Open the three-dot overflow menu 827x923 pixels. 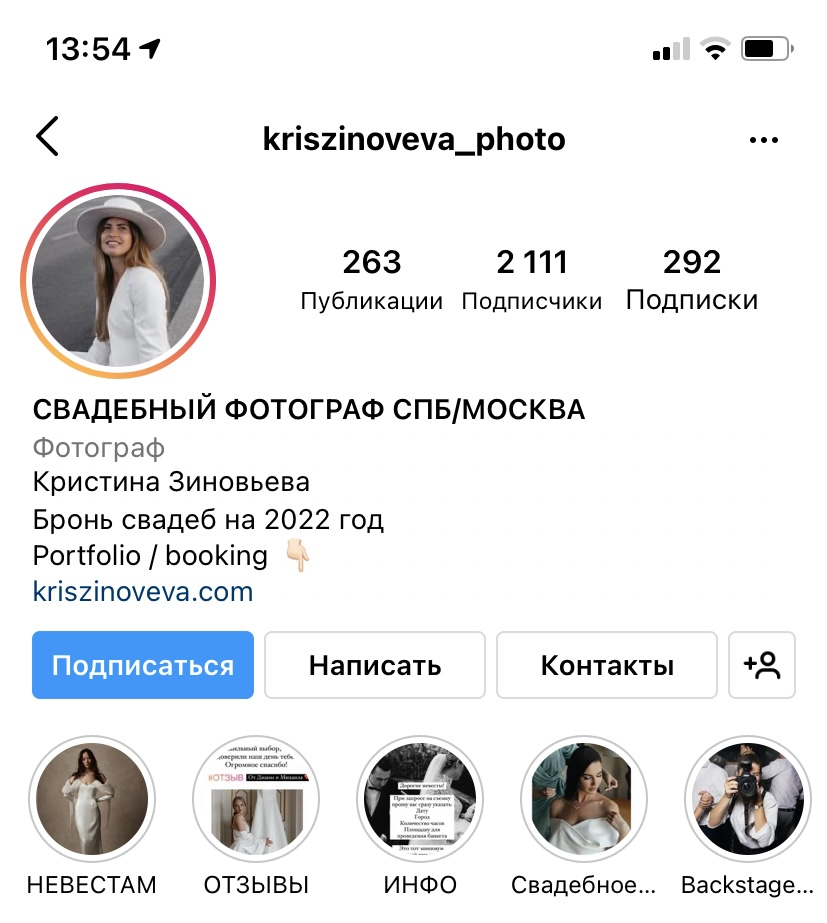(x=763, y=140)
